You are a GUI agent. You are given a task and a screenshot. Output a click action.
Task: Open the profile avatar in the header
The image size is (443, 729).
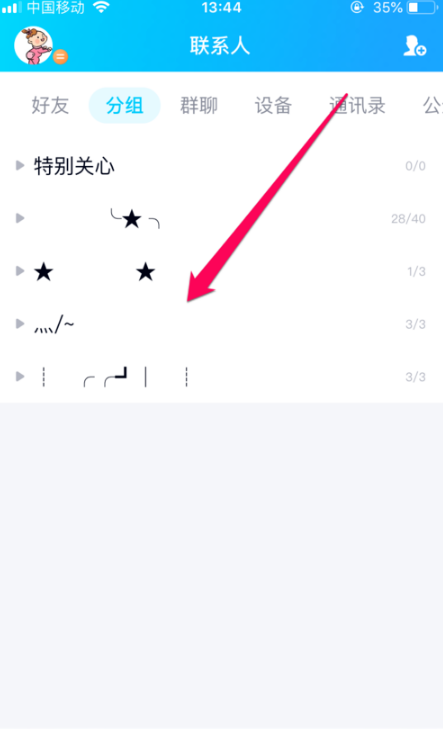click(33, 45)
